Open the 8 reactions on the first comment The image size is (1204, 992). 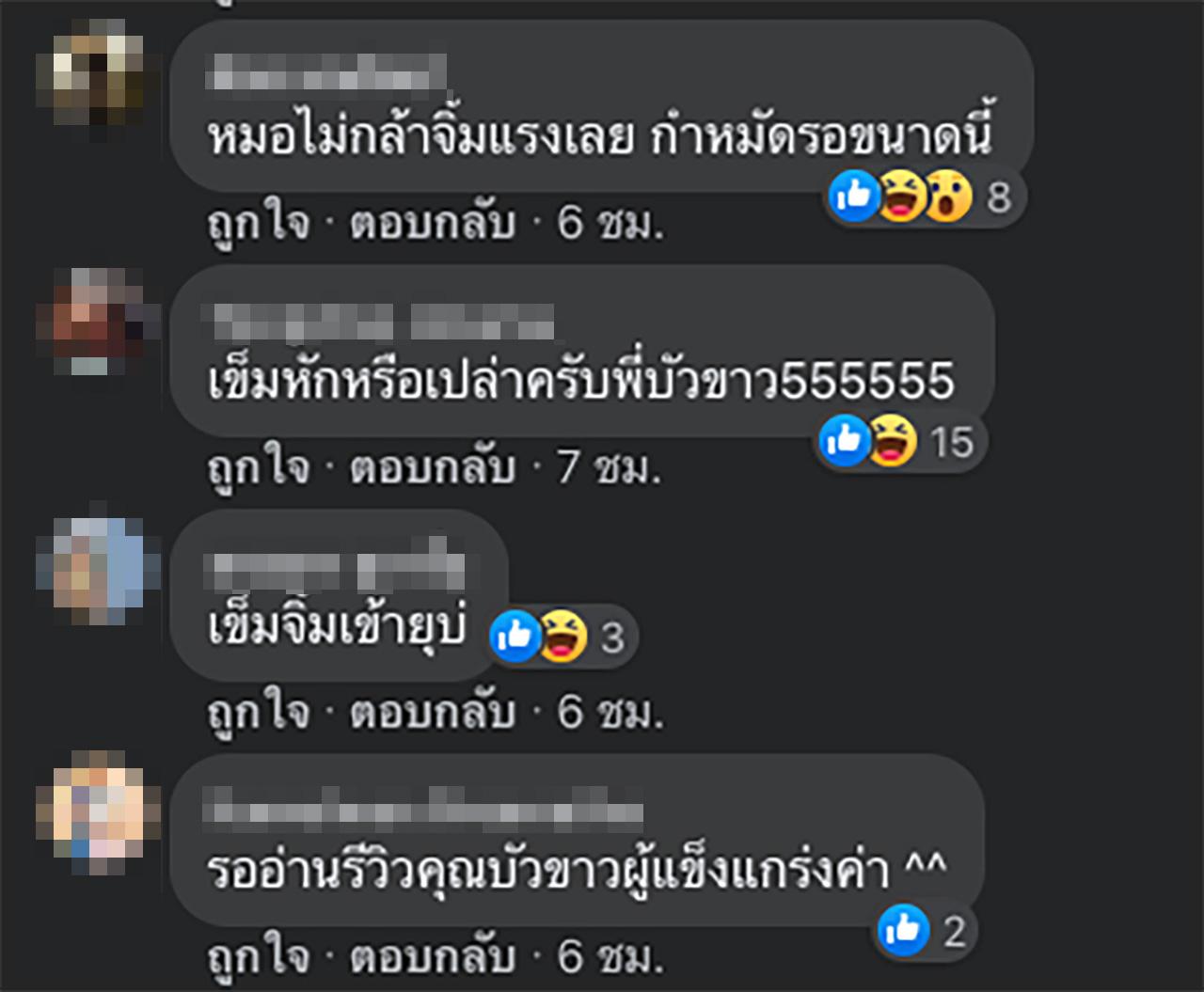[925, 197]
